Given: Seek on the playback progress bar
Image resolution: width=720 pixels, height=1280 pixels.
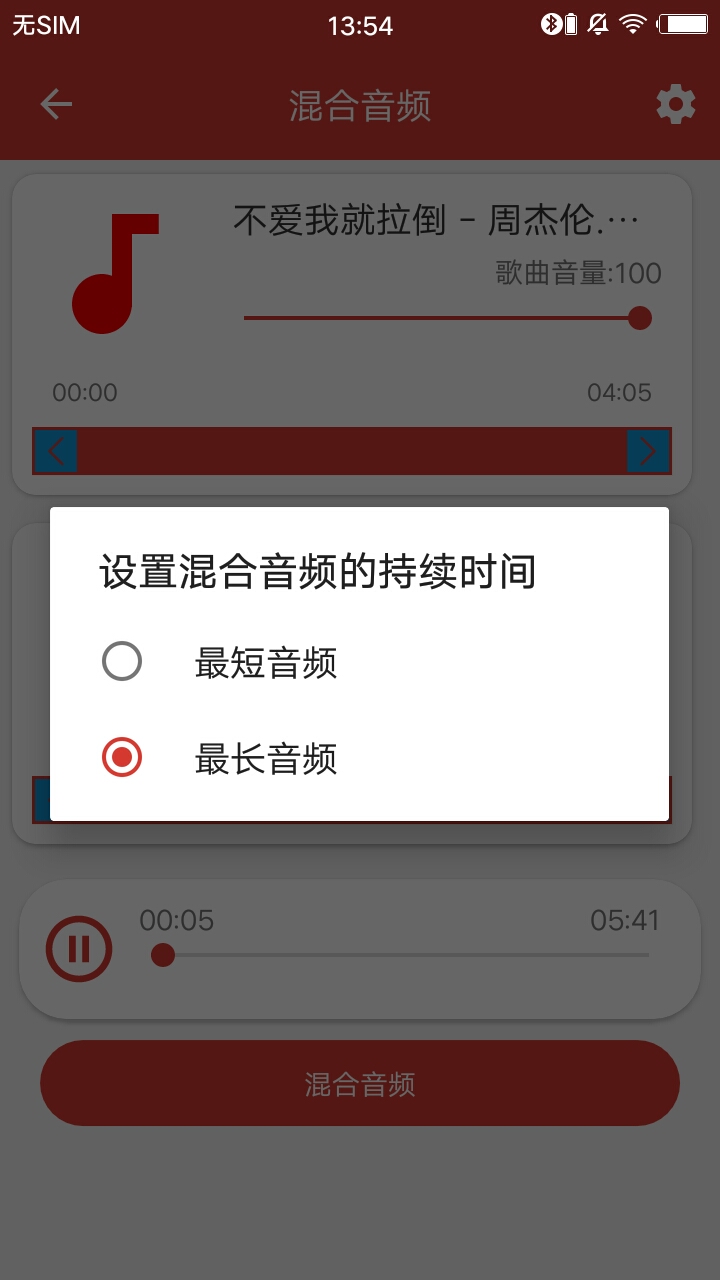Looking at the screenshot, I should [400, 955].
